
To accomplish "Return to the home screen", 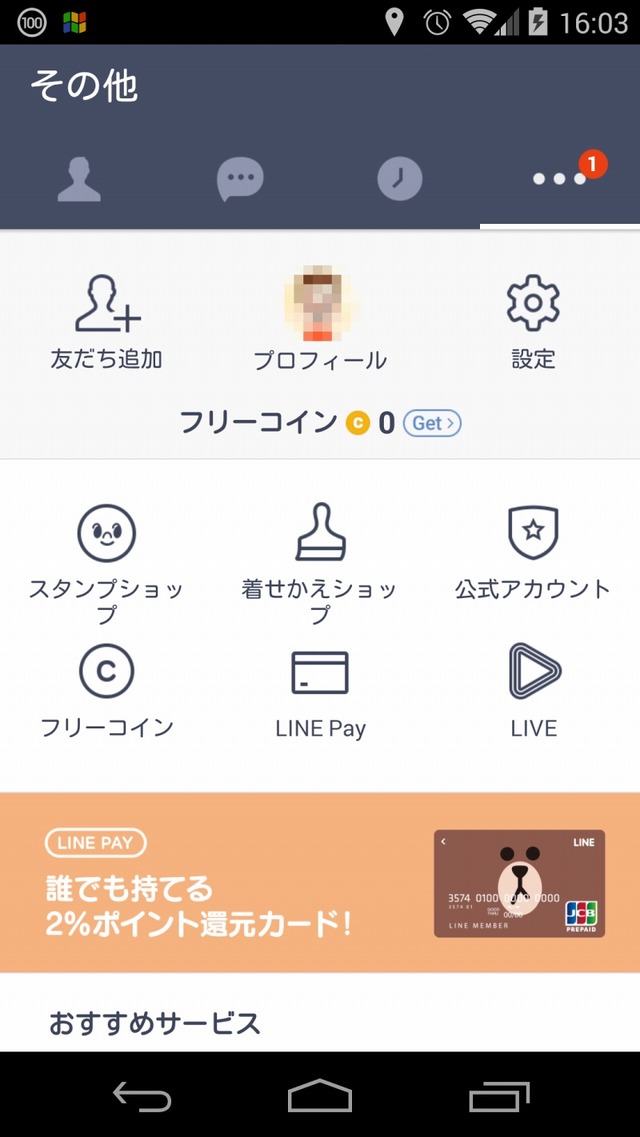I will [320, 1097].
